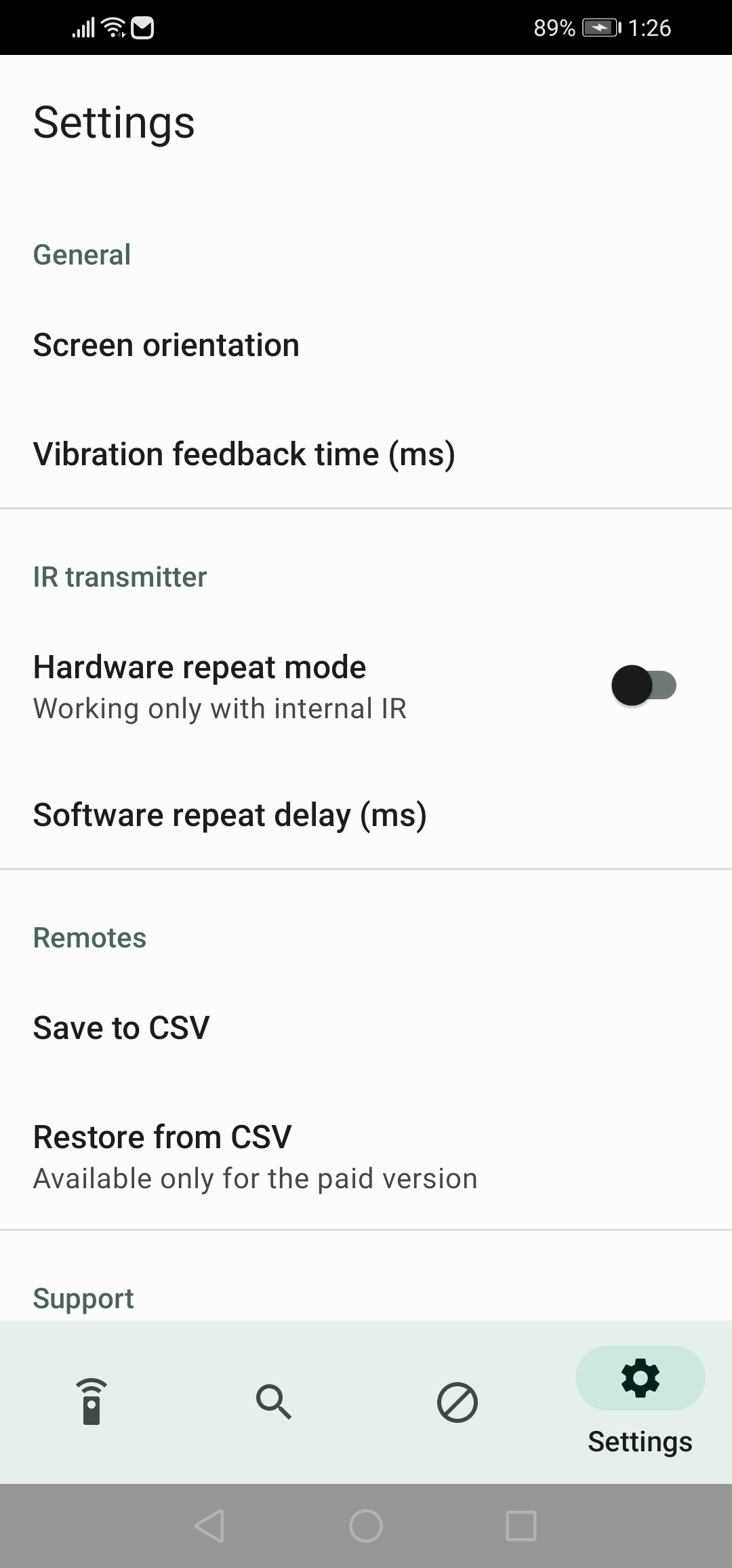The height and width of the screenshot is (1568, 732).
Task: Tap the Settings tab in bottom navigation
Action: click(640, 1401)
